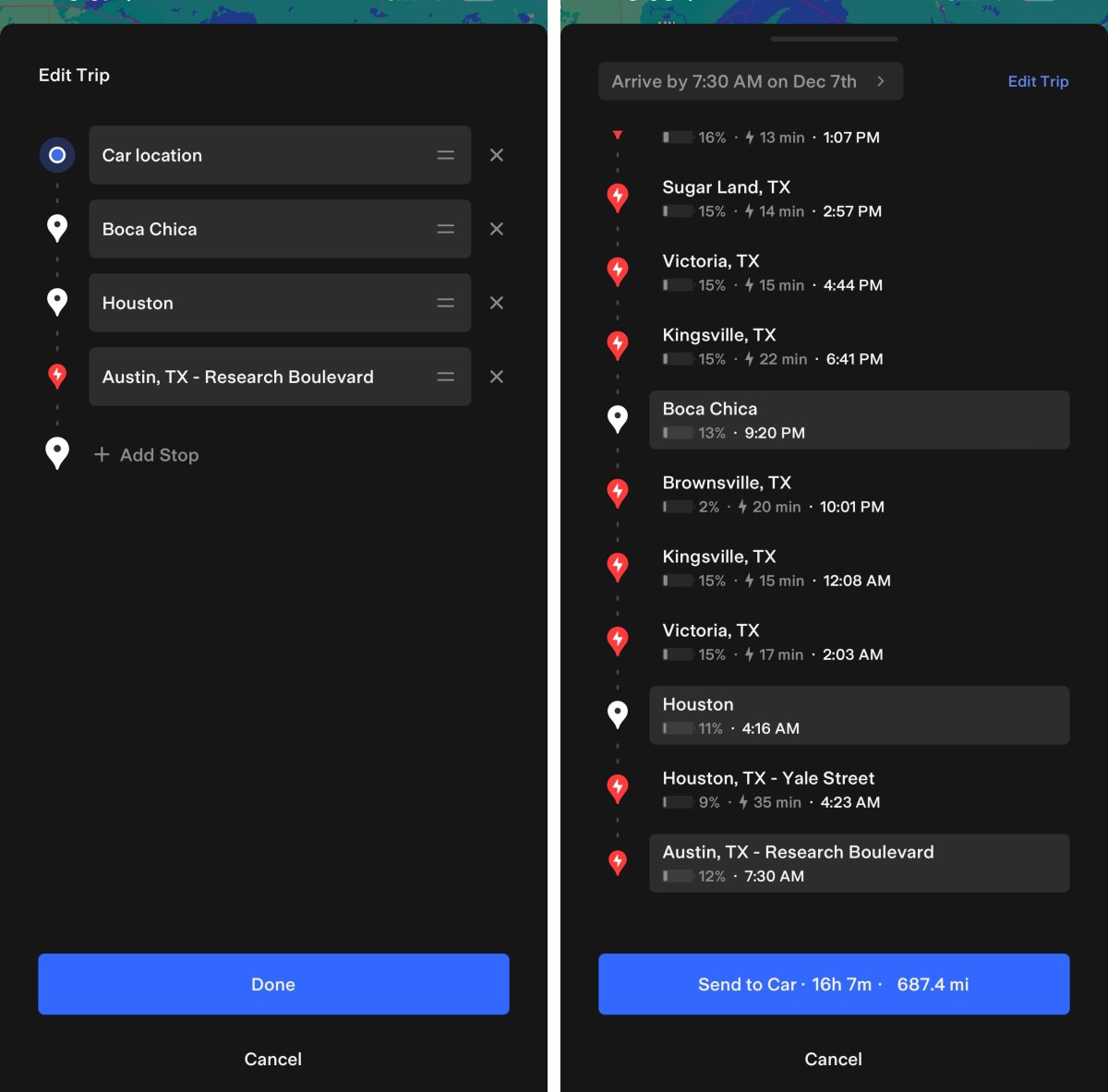Remove the Boca Chica stop

point(497,229)
